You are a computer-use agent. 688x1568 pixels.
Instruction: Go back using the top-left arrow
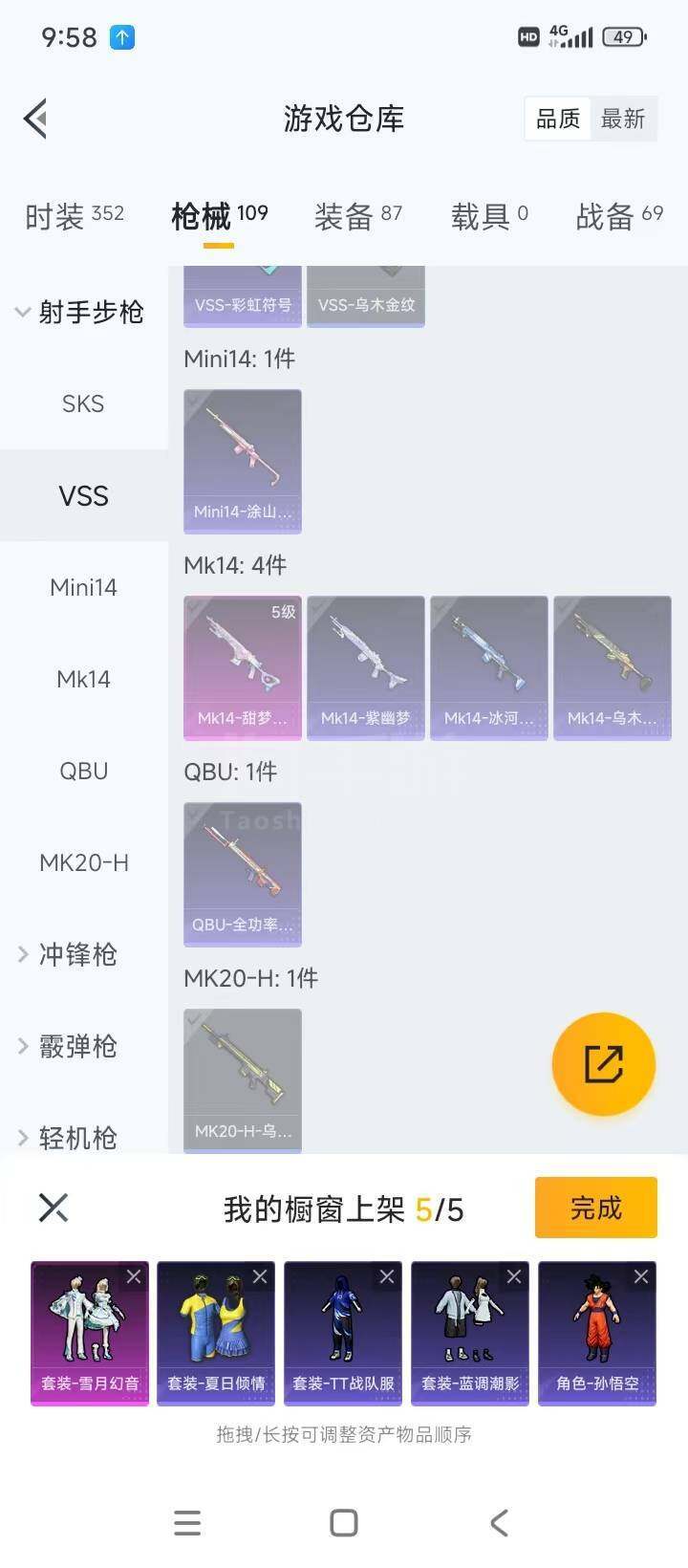coord(36,120)
